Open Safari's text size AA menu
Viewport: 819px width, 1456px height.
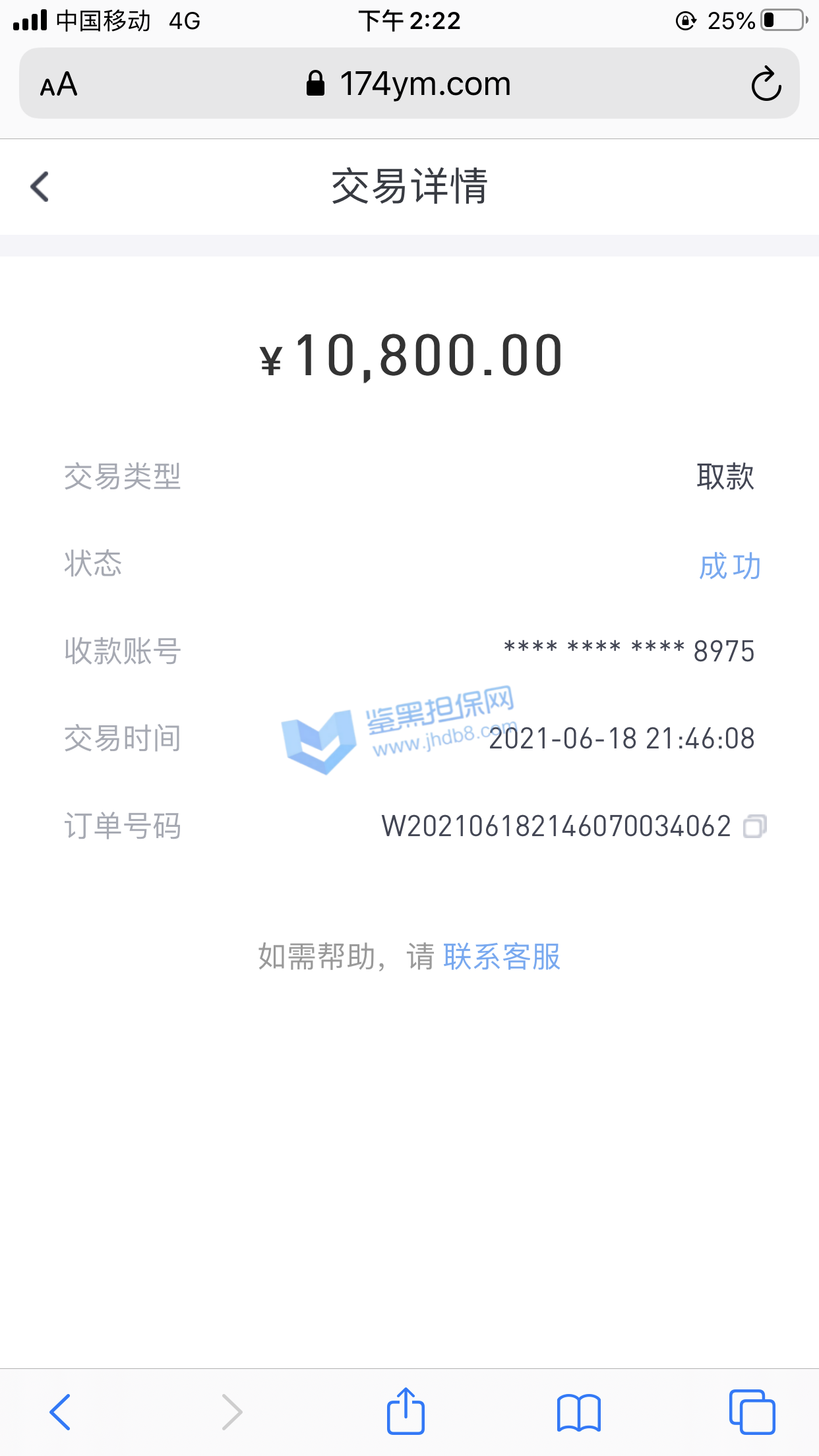click(x=59, y=84)
